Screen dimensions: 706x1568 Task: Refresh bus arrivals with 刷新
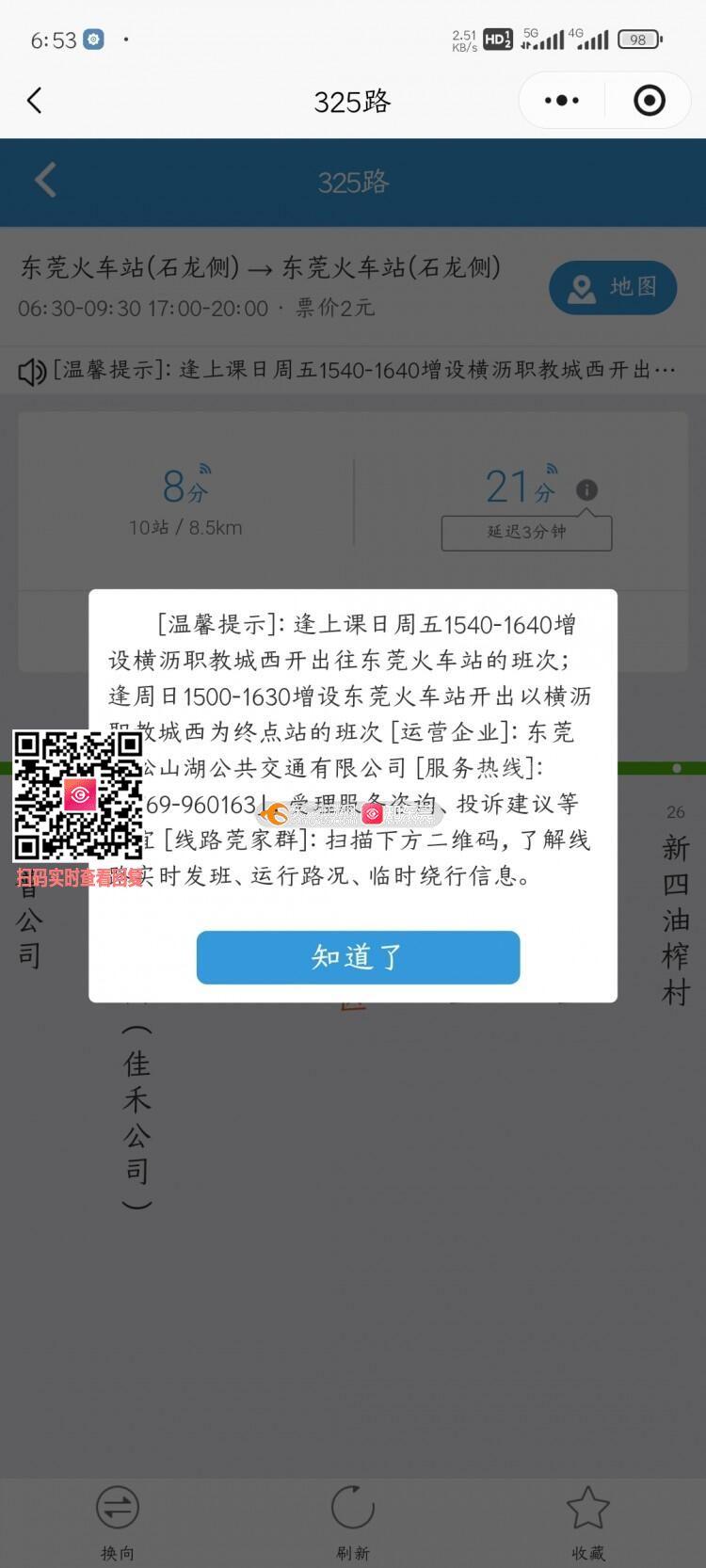pos(353,1521)
